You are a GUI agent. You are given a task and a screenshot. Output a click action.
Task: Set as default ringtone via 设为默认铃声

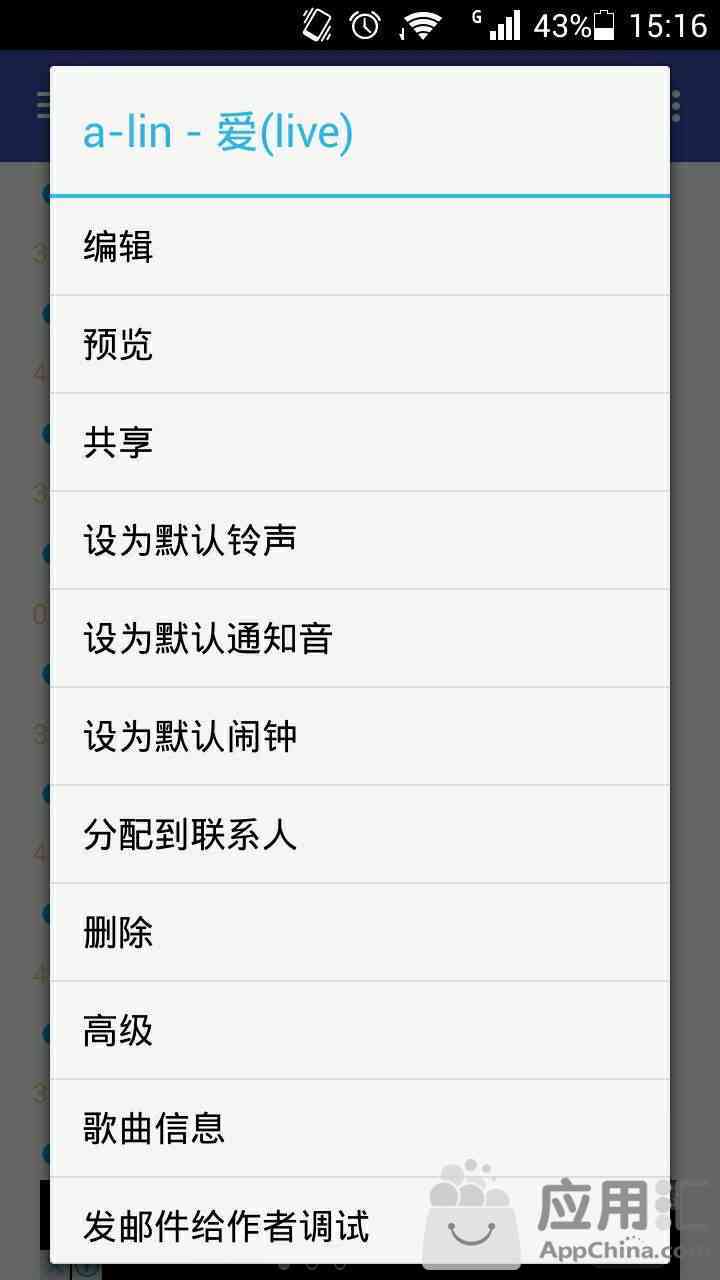360,540
